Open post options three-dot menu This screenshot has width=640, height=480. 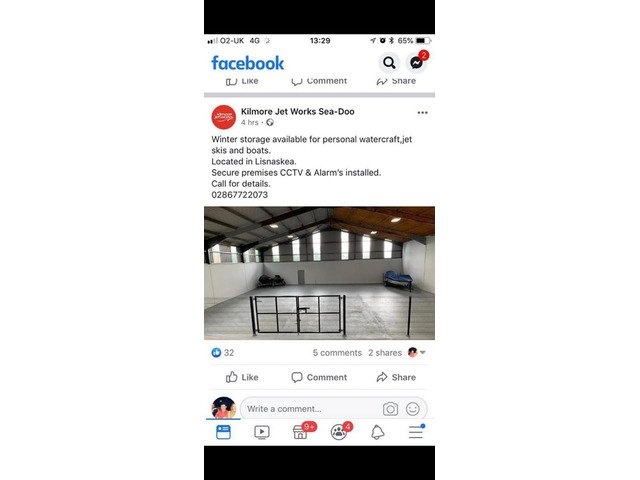point(422,113)
